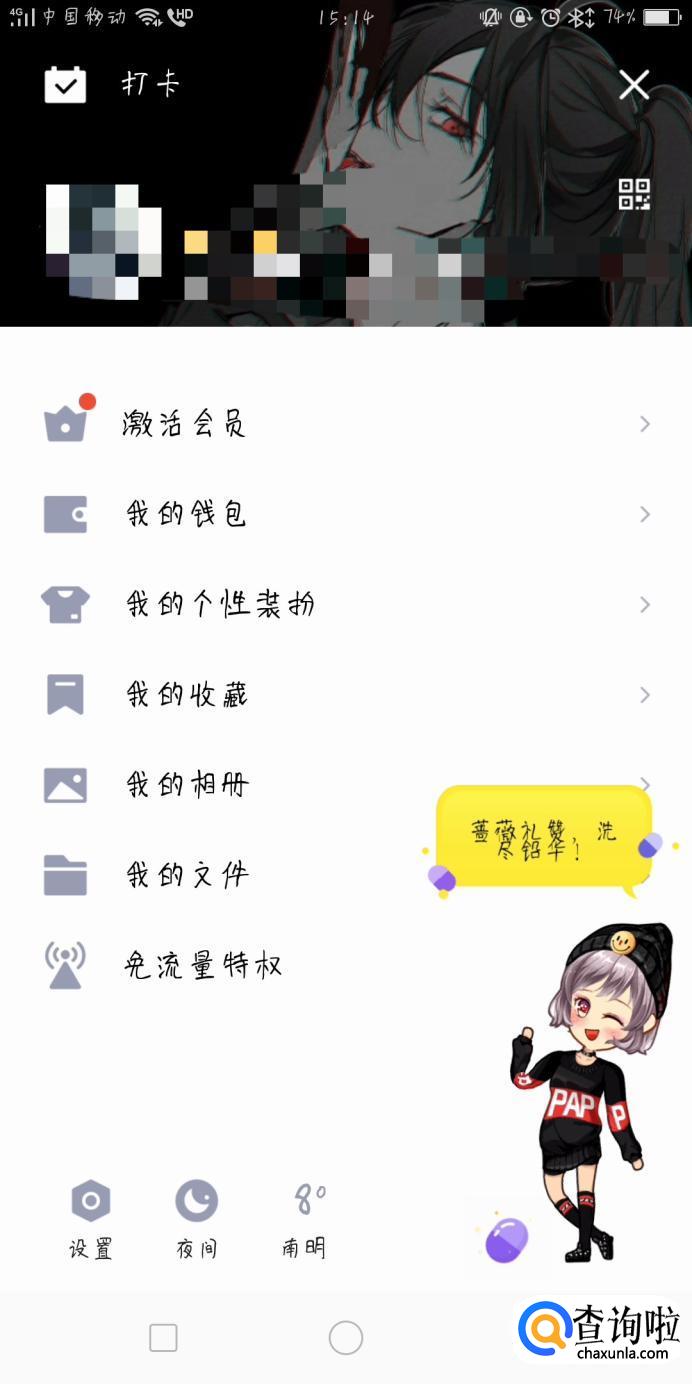
Task: Tap the 打卡 check-in button
Action: (112, 85)
